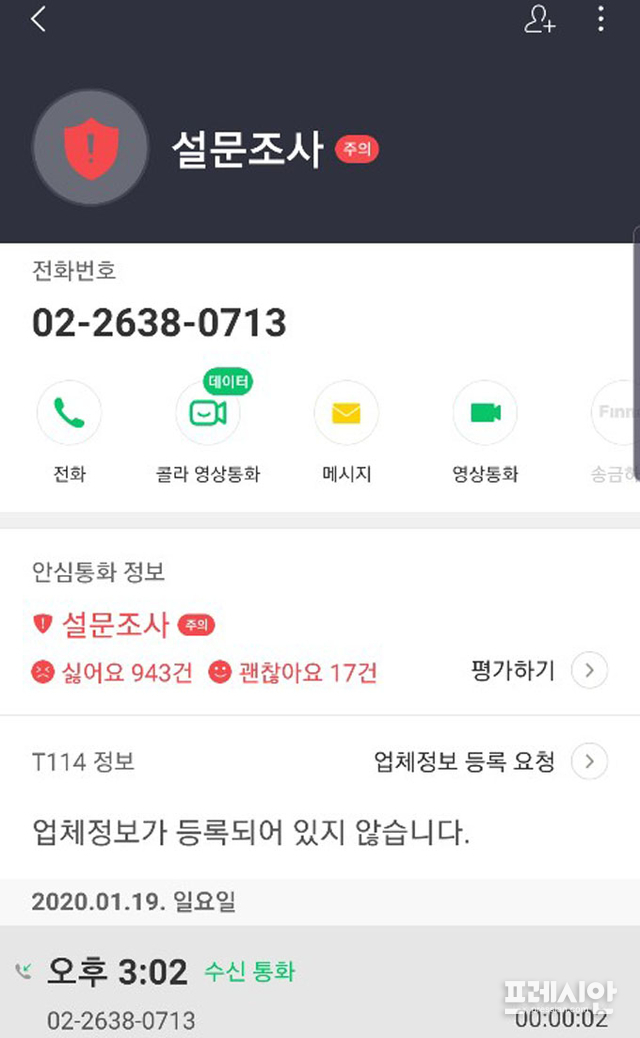640x1038 pixels.
Task: Tap the 송금 transfer button
Action: pos(613,413)
